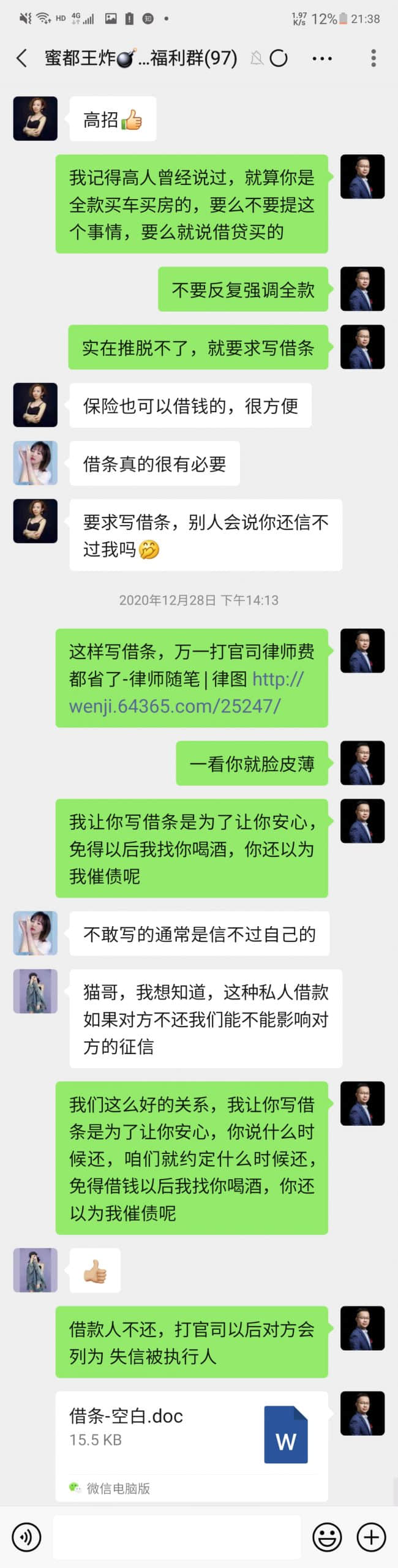398x1568 pixels.
Task: Go back from the group chat
Action: tap(22, 58)
